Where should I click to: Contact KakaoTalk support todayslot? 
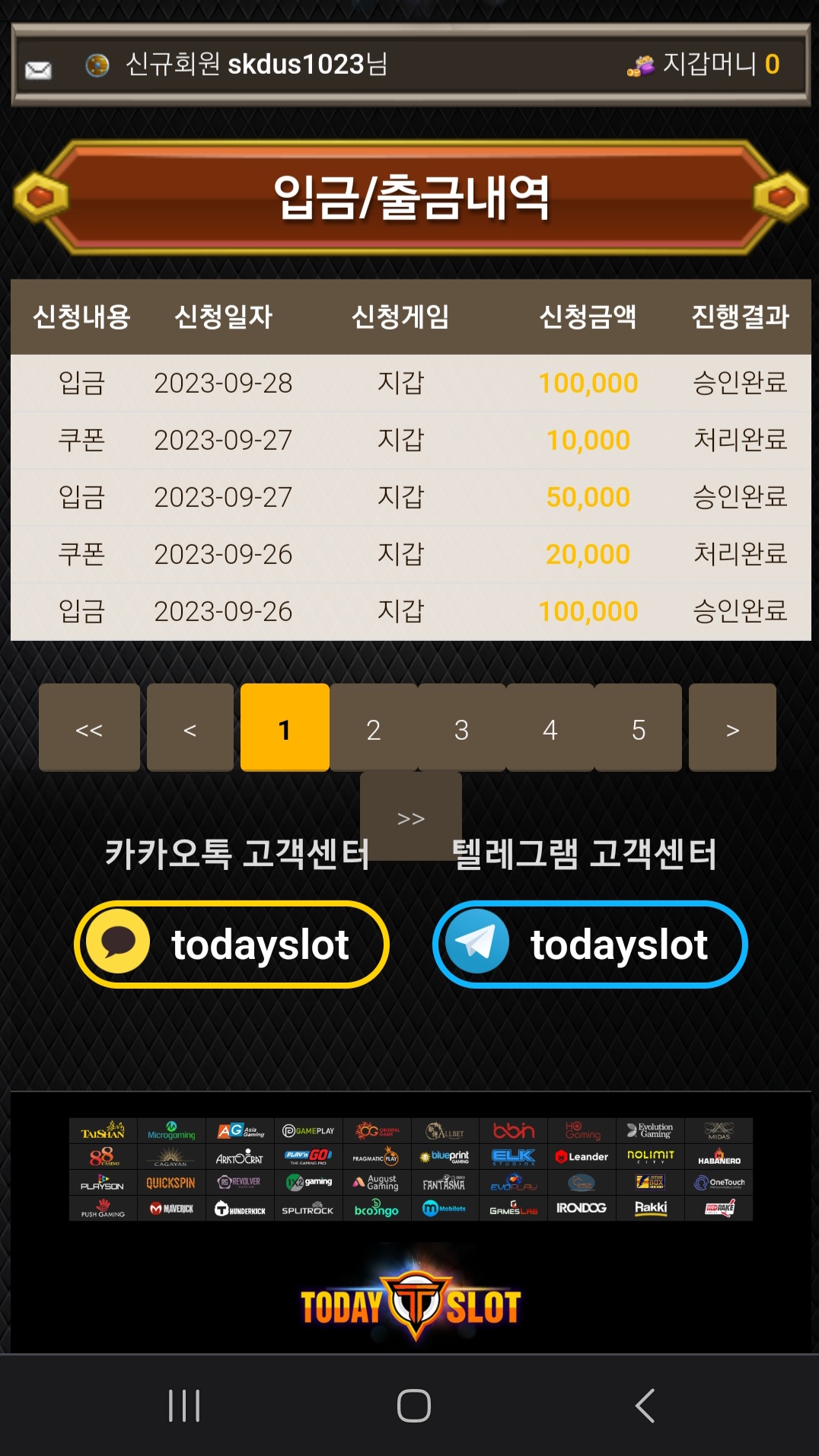[232, 945]
